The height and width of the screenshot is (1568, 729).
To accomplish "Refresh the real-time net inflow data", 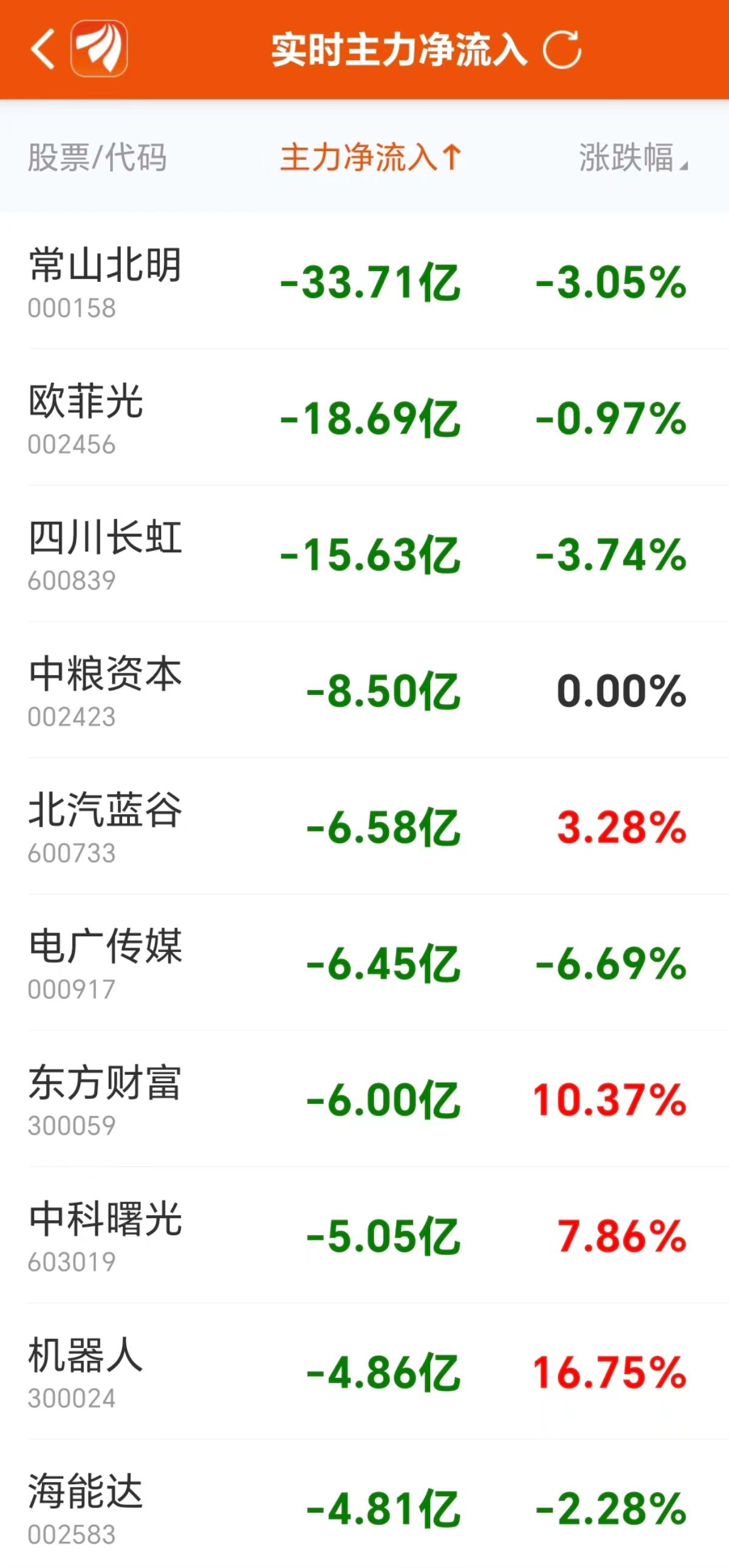I will click(562, 49).
